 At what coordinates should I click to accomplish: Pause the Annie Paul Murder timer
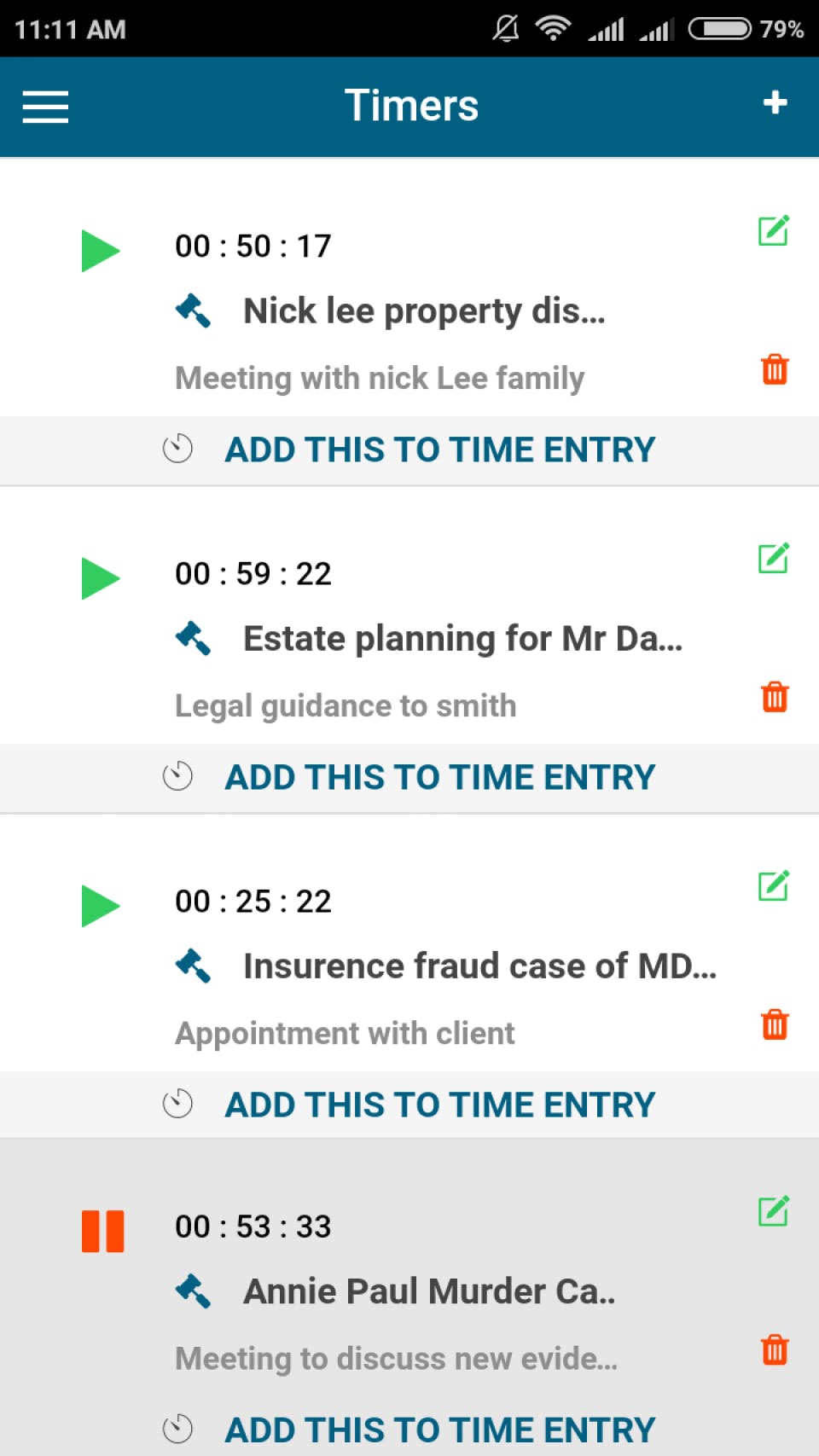click(102, 1231)
